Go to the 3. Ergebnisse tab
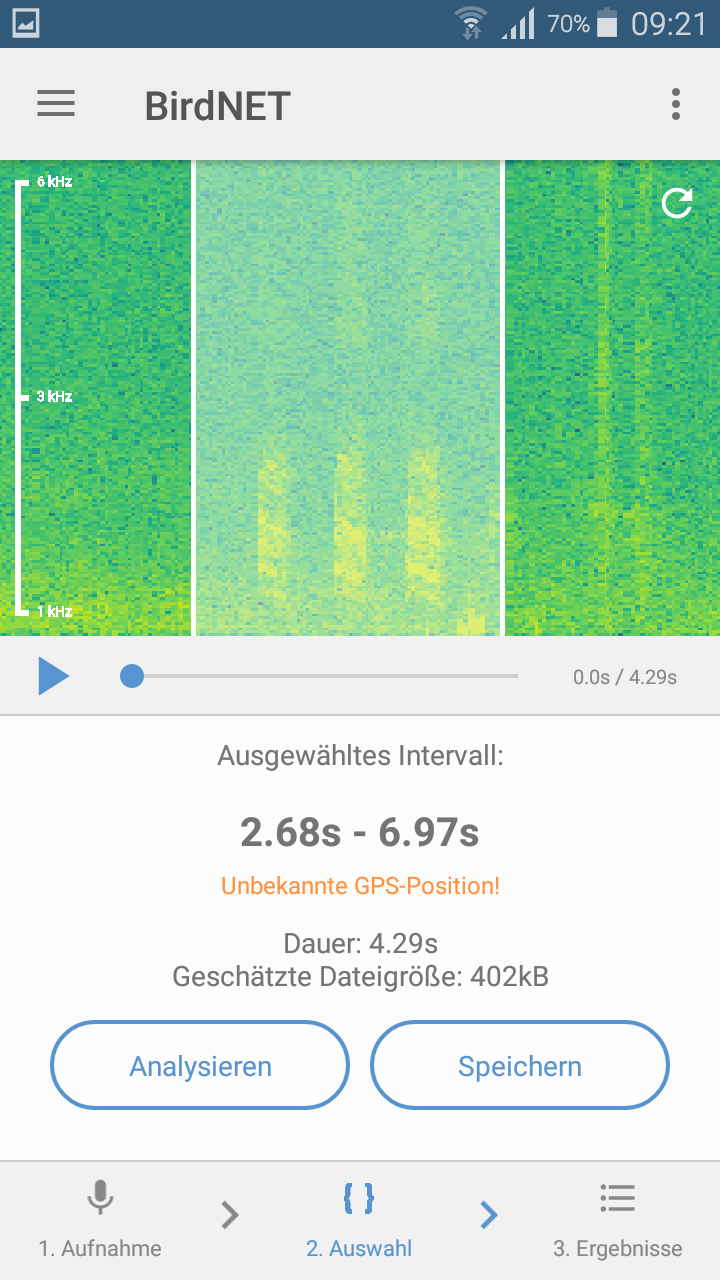This screenshot has height=1280, width=720. 617,1220
